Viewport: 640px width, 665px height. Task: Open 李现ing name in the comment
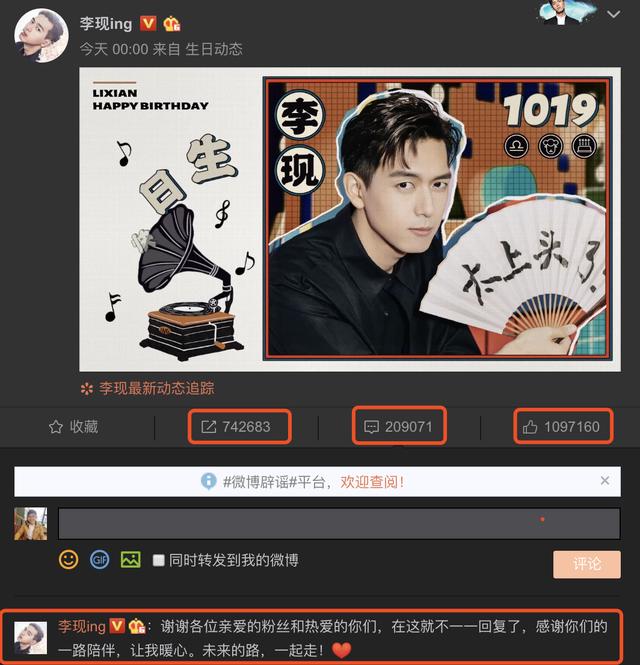81,626
